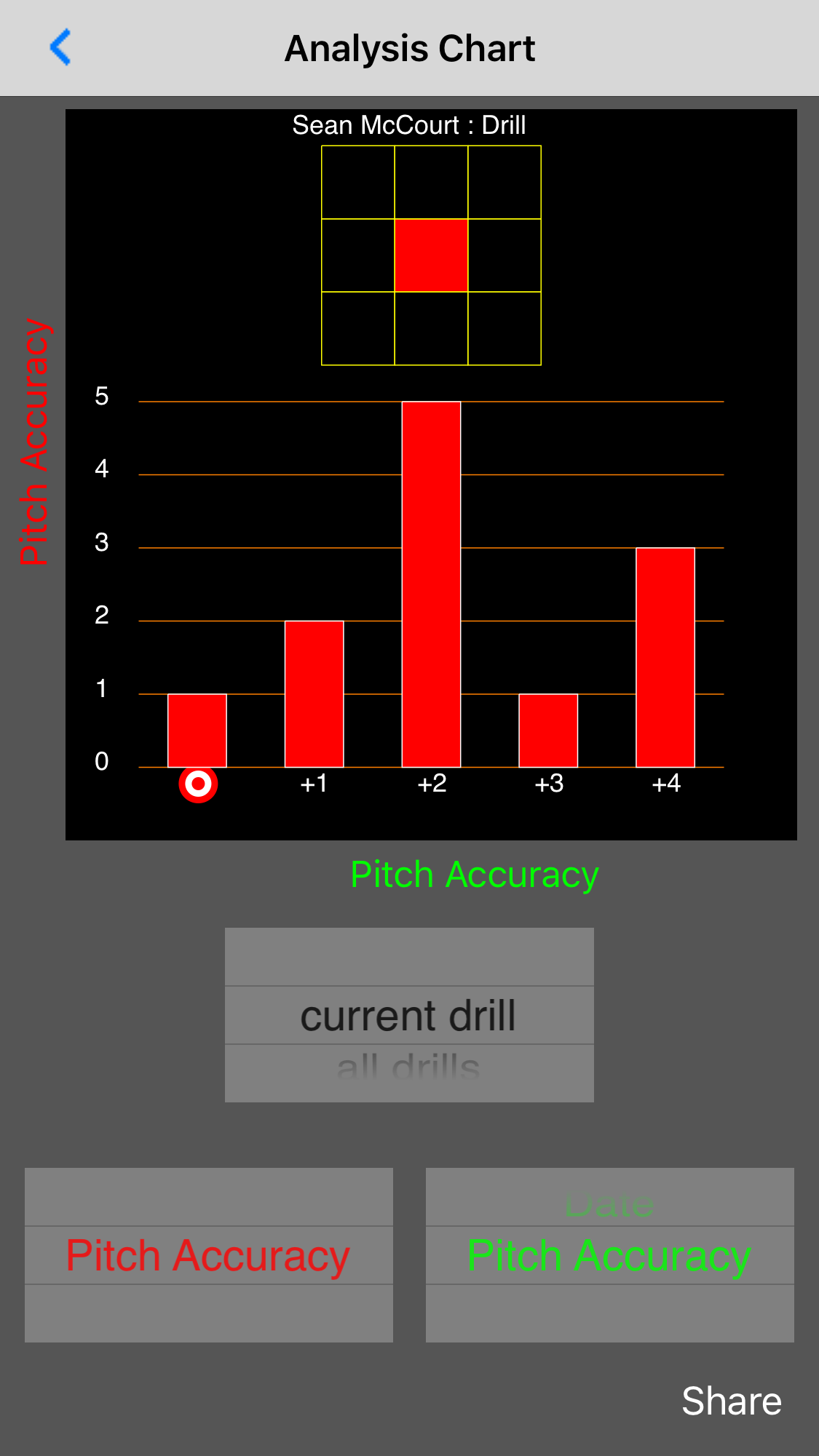Image resolution: width=819 pixels, height=1456 pixels.
Task: Go back using the blue arrow
Action: coord(60,47)
